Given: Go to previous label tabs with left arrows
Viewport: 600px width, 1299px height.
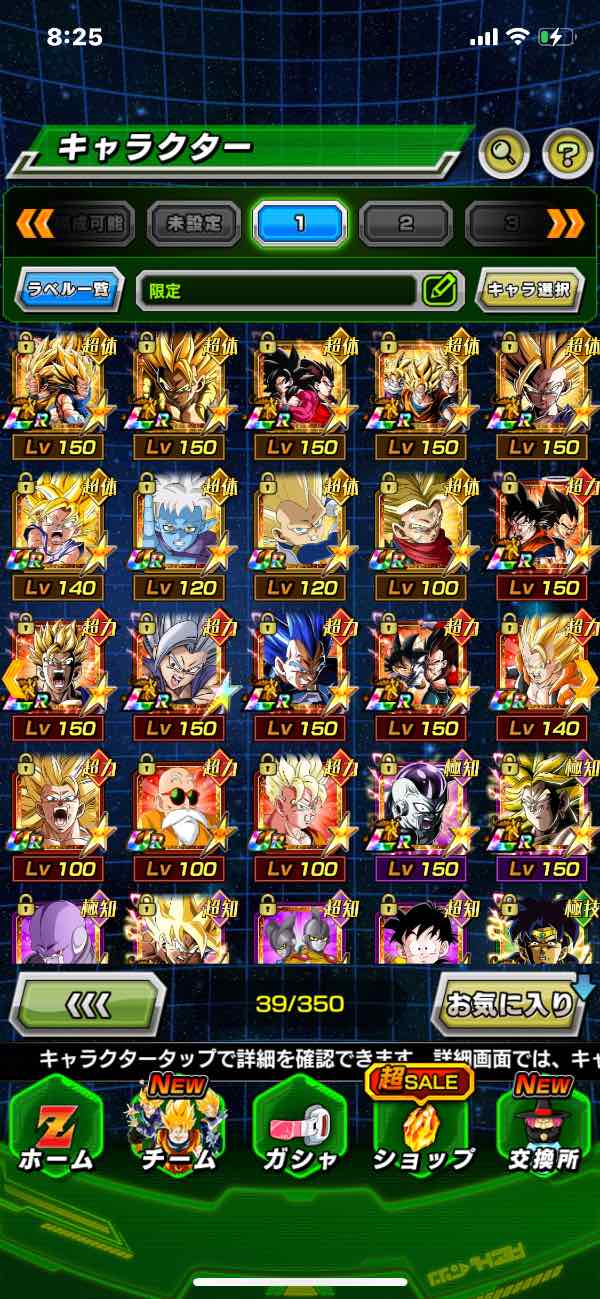Looking at the screenshot, I should tap(35, 224).
